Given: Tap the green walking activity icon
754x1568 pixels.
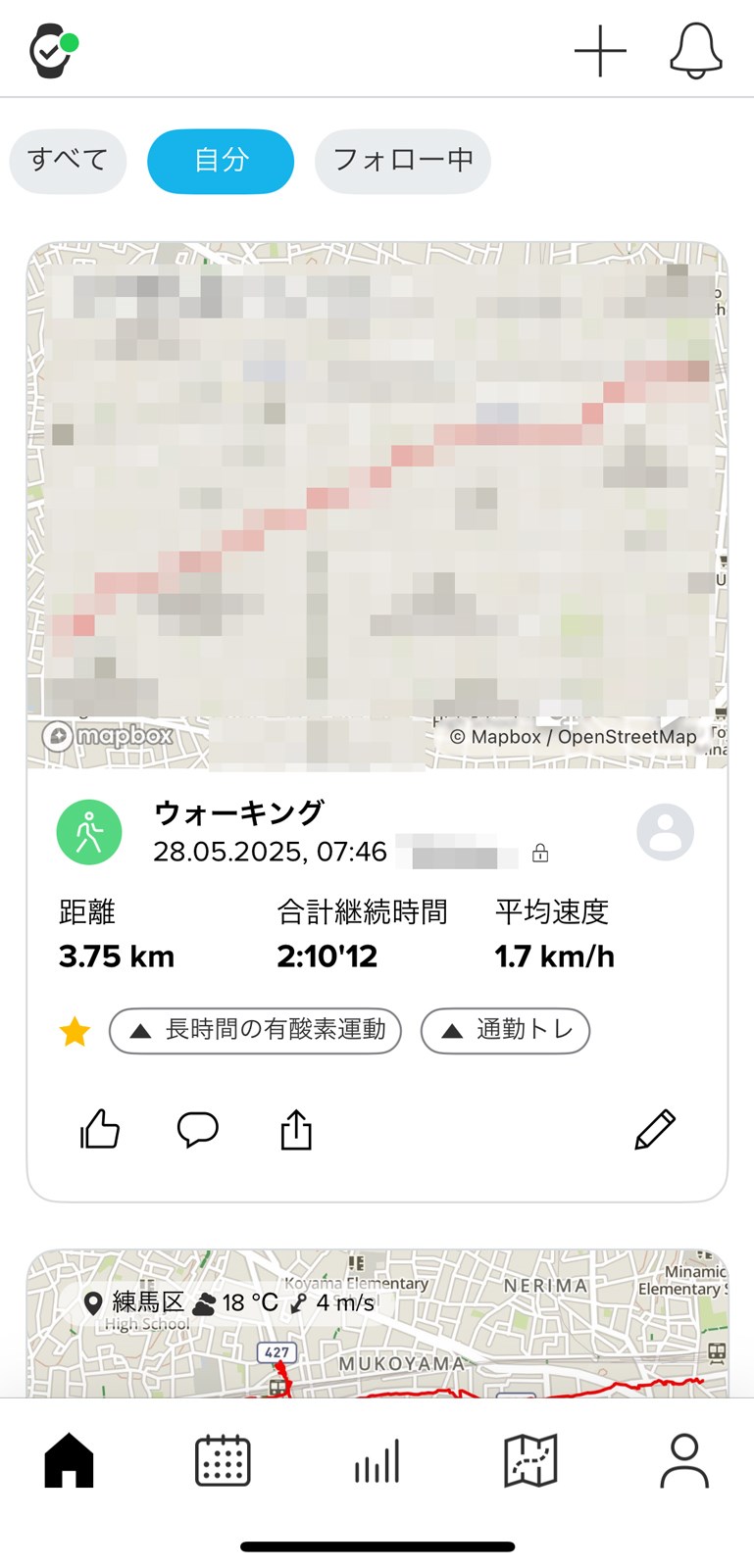Looking at the screenshot, I should tap(89, 831).
